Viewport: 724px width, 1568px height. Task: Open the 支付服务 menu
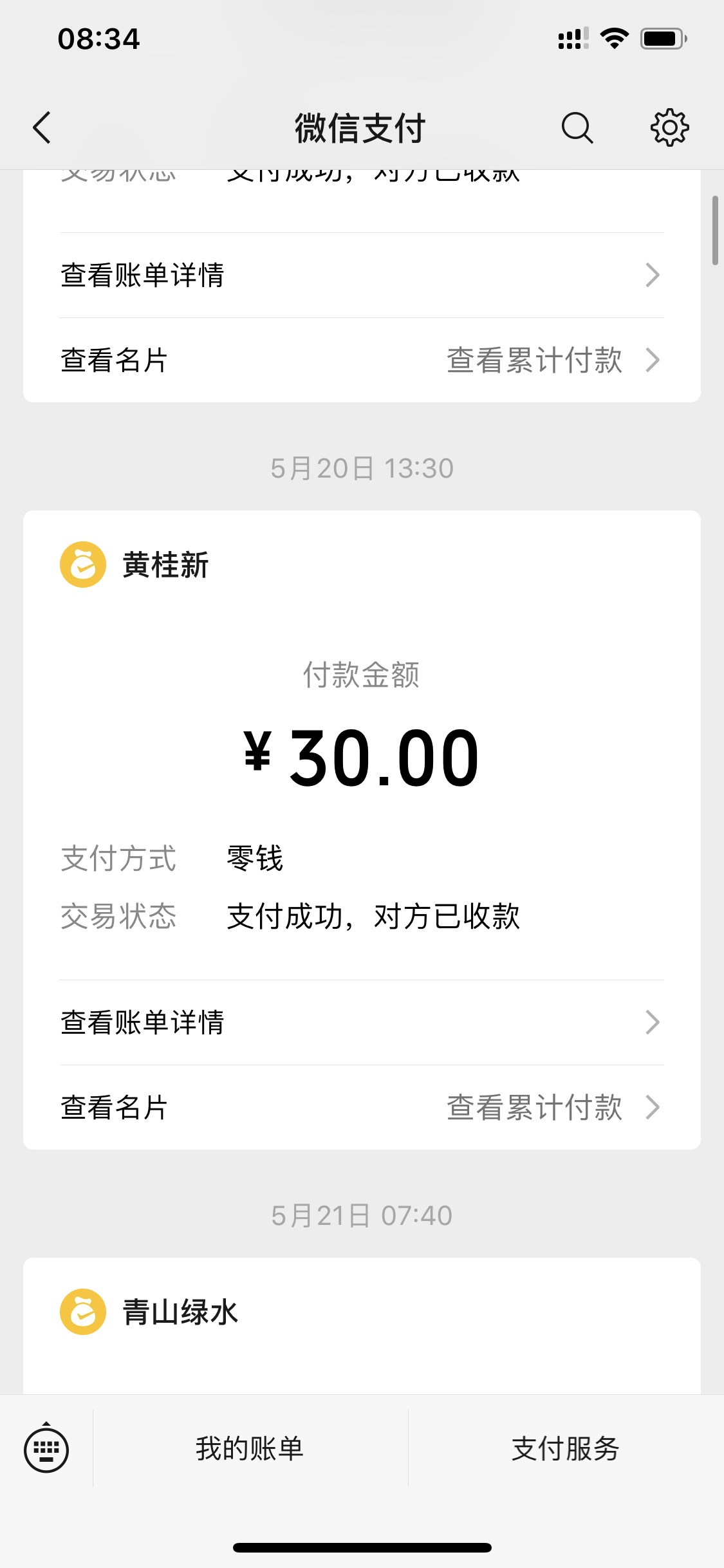click(x=565, y=1448)
